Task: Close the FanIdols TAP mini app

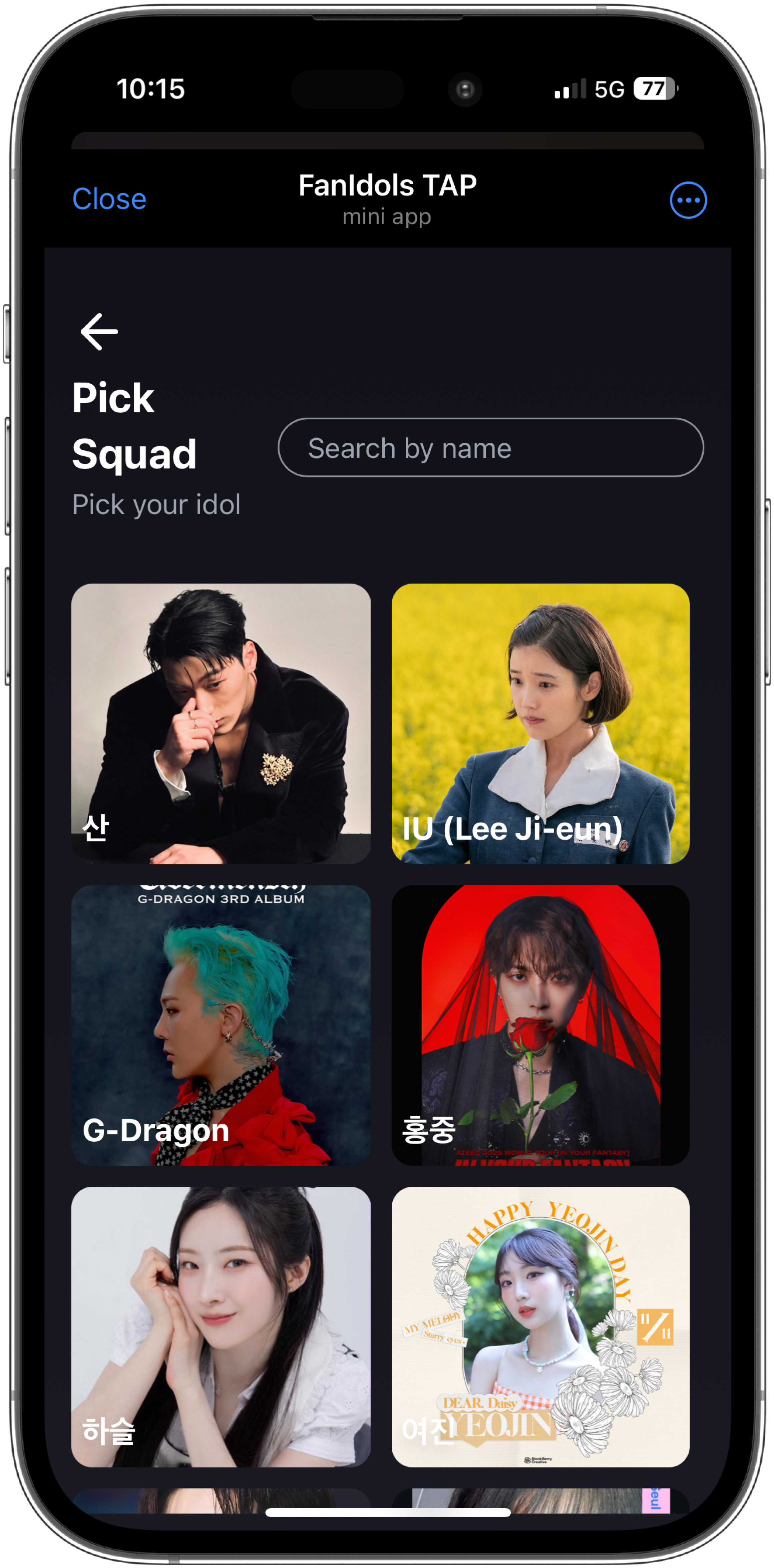Action: click(109, 199)
